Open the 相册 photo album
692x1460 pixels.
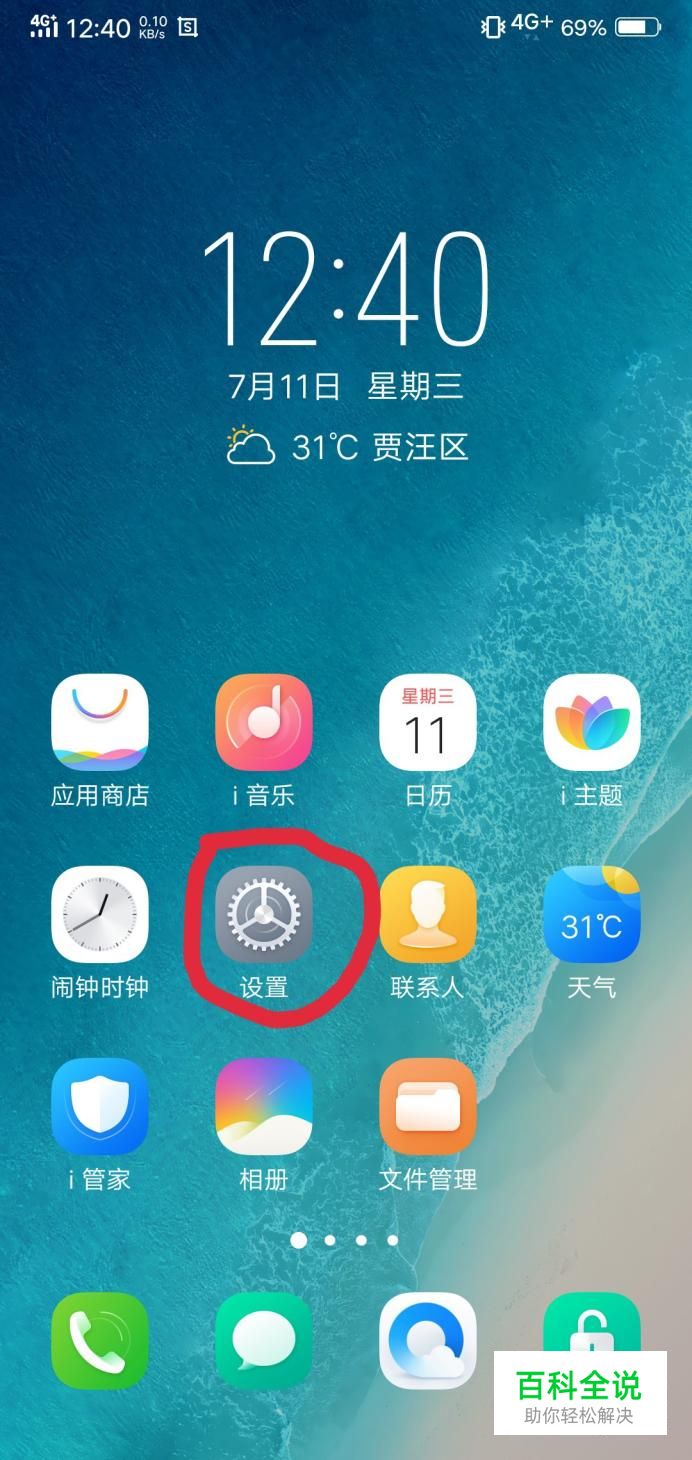(x=264, y=1106)
